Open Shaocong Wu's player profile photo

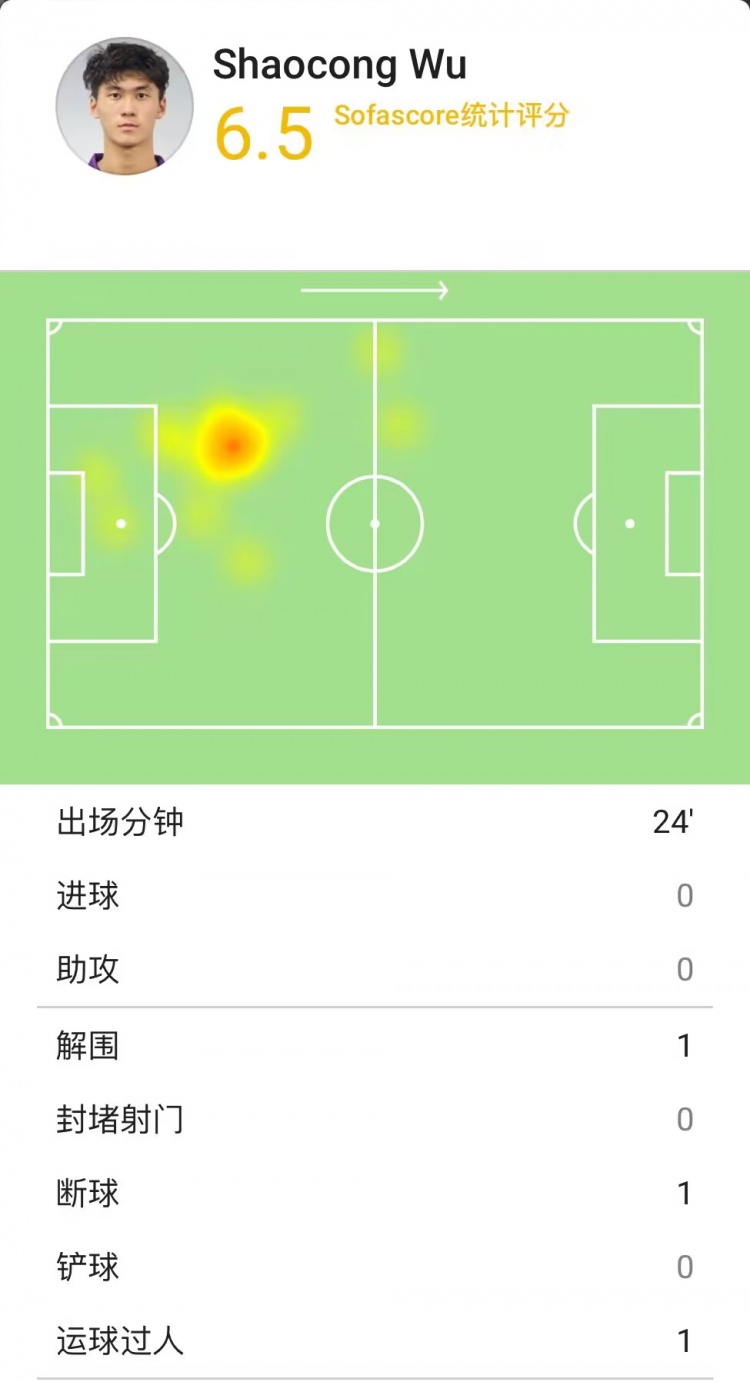(x=124, y=106)
